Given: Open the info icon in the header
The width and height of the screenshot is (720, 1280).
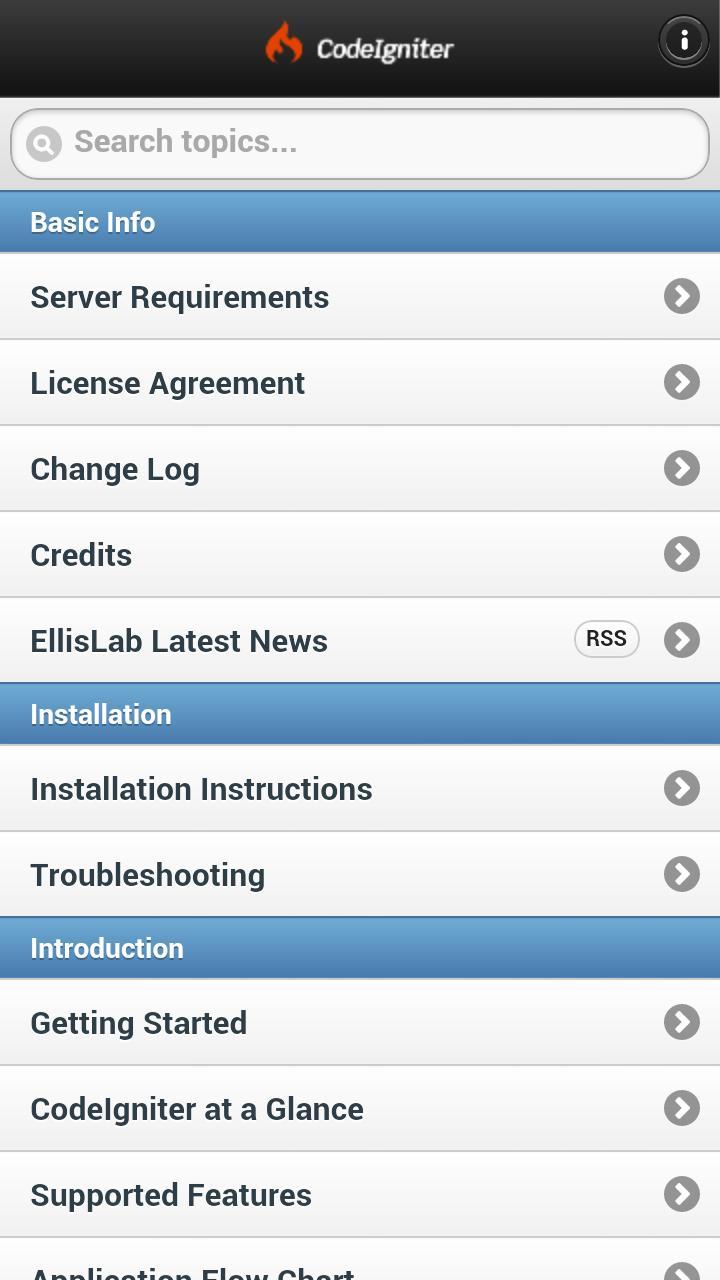Looking at the screenshot, I should [684, 41].
